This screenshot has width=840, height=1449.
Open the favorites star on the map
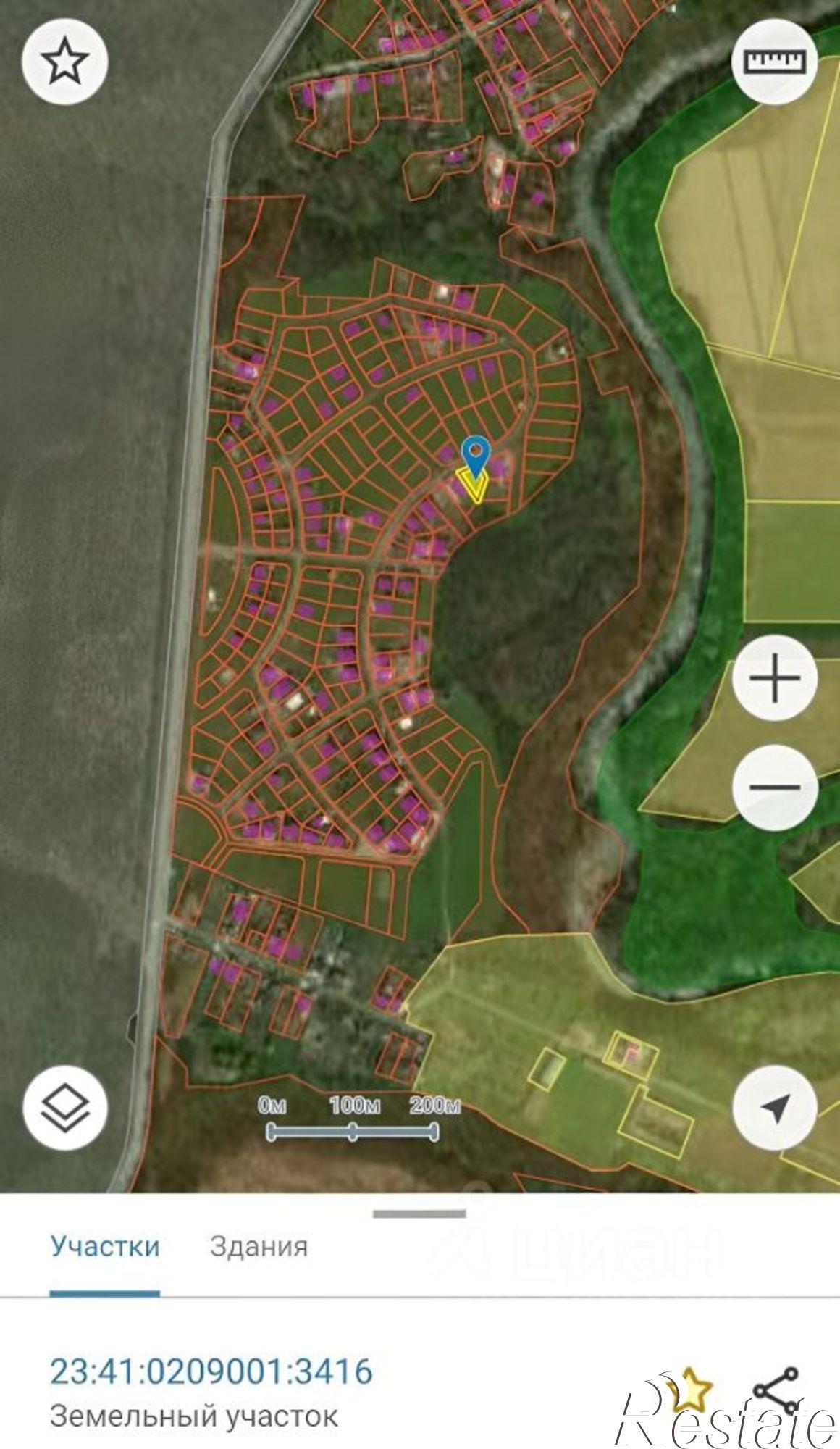coord(64,61)
